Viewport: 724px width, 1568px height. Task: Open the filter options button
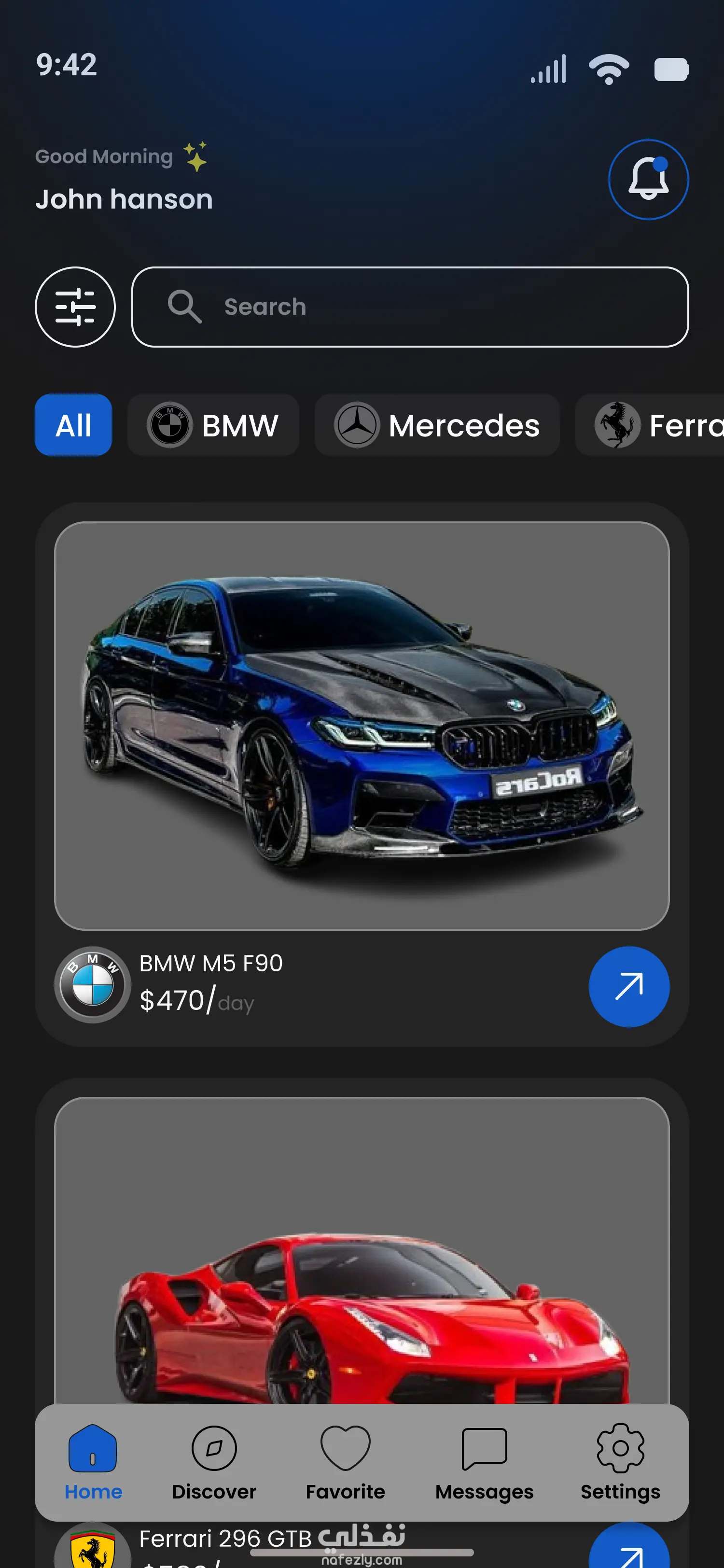75,307
